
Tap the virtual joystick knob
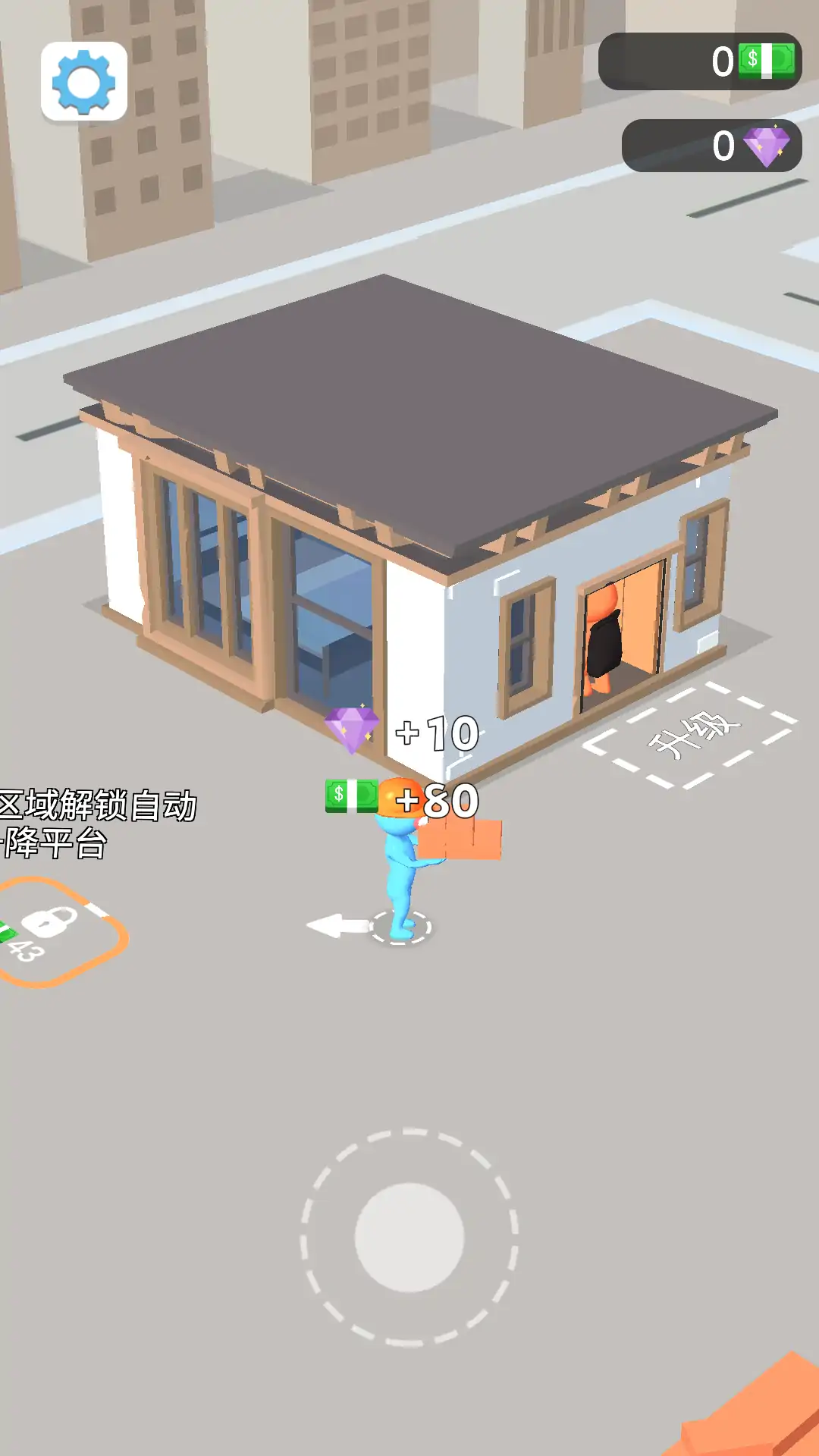click(409, 1237)
